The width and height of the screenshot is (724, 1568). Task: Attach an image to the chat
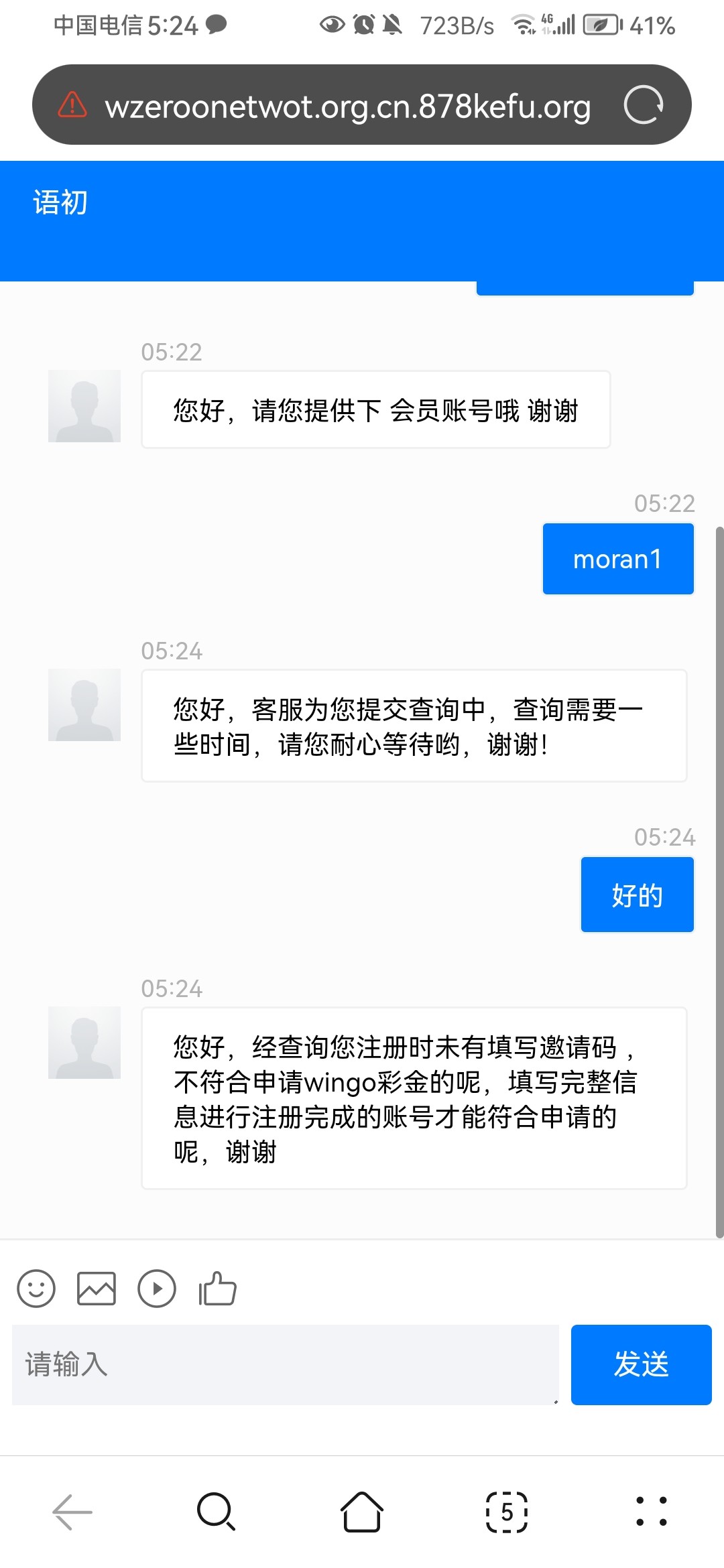click(x=97, y=1289)
